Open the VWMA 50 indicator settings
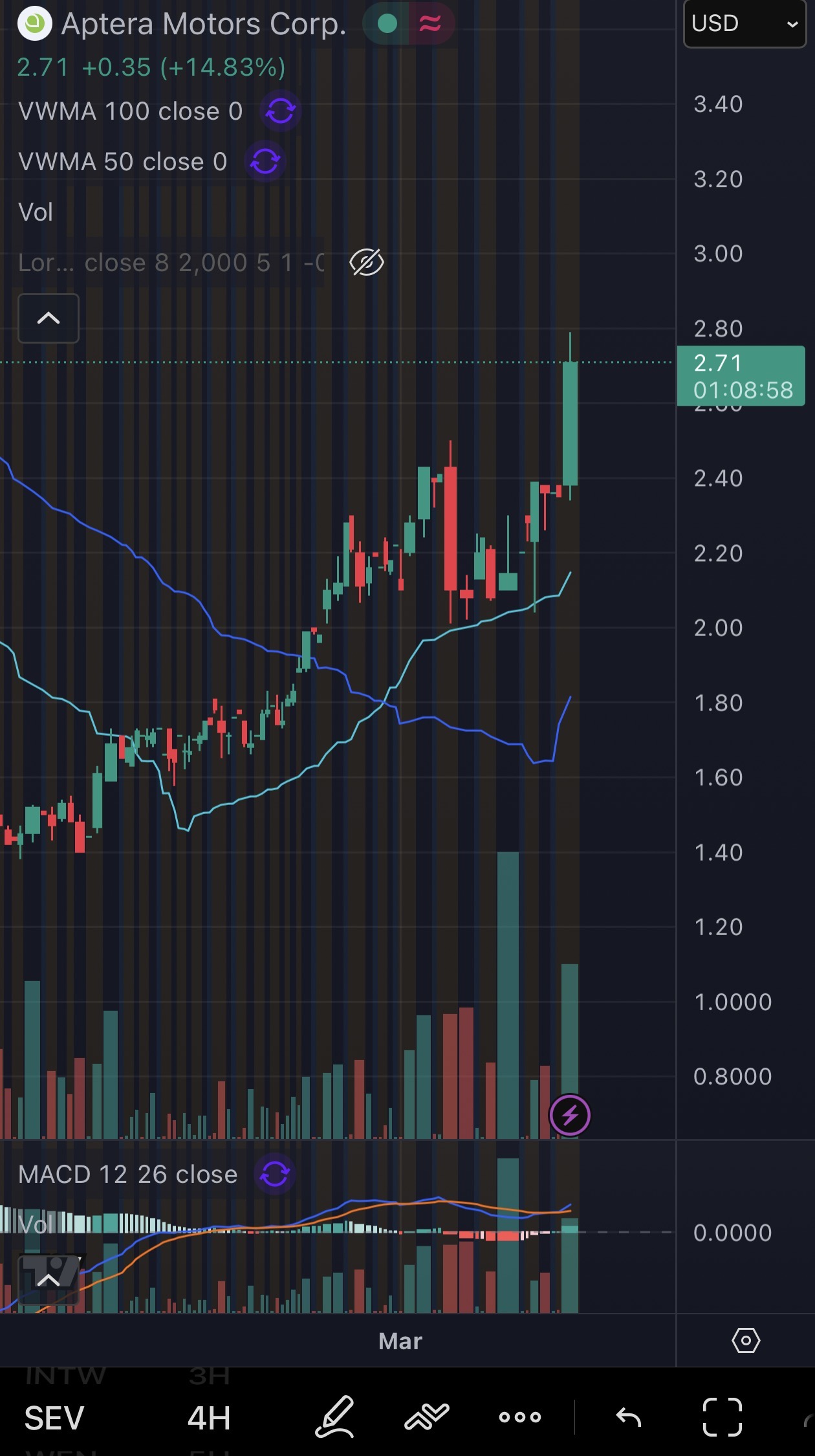Viewport: 815px width, 1456px height. (x=122, y=162)
